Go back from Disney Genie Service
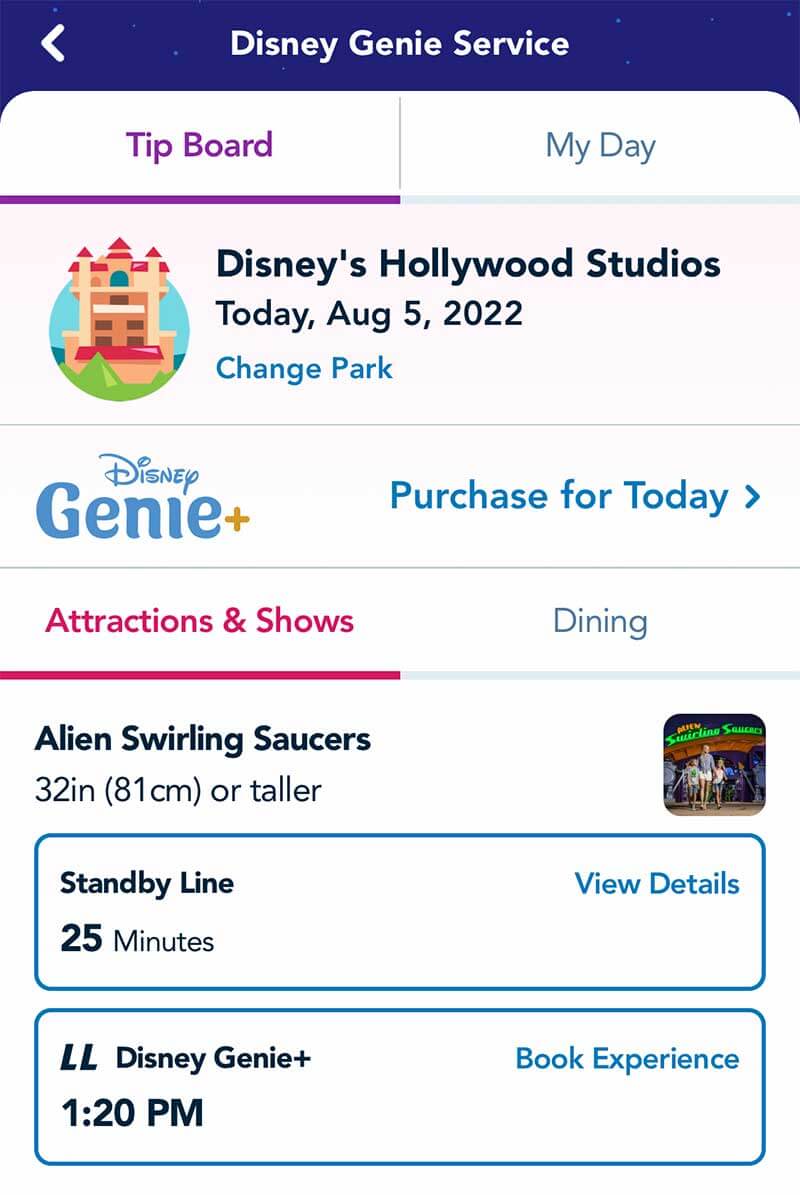800x1195 pixels. (53, 44)
